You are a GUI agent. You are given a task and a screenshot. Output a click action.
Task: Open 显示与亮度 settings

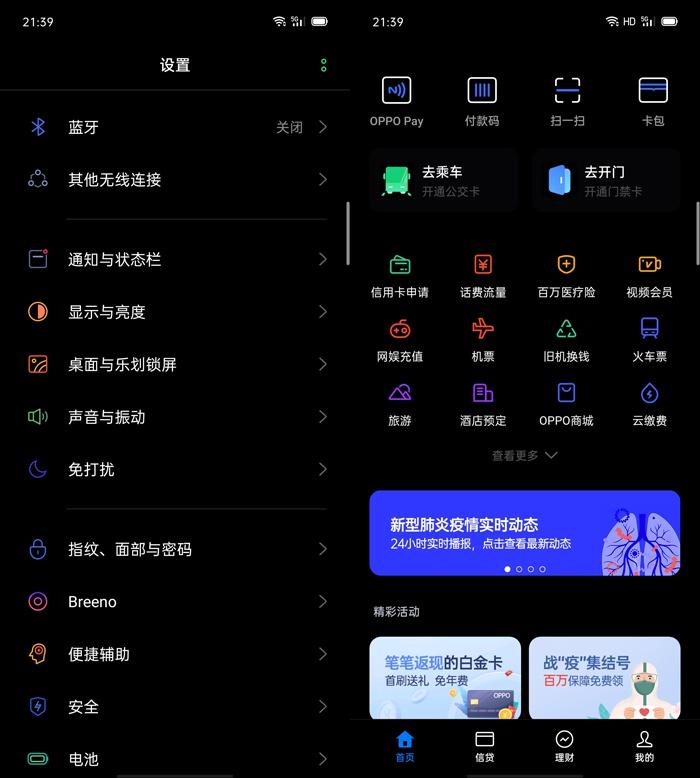pyautogui.click(x=175, y=312)
